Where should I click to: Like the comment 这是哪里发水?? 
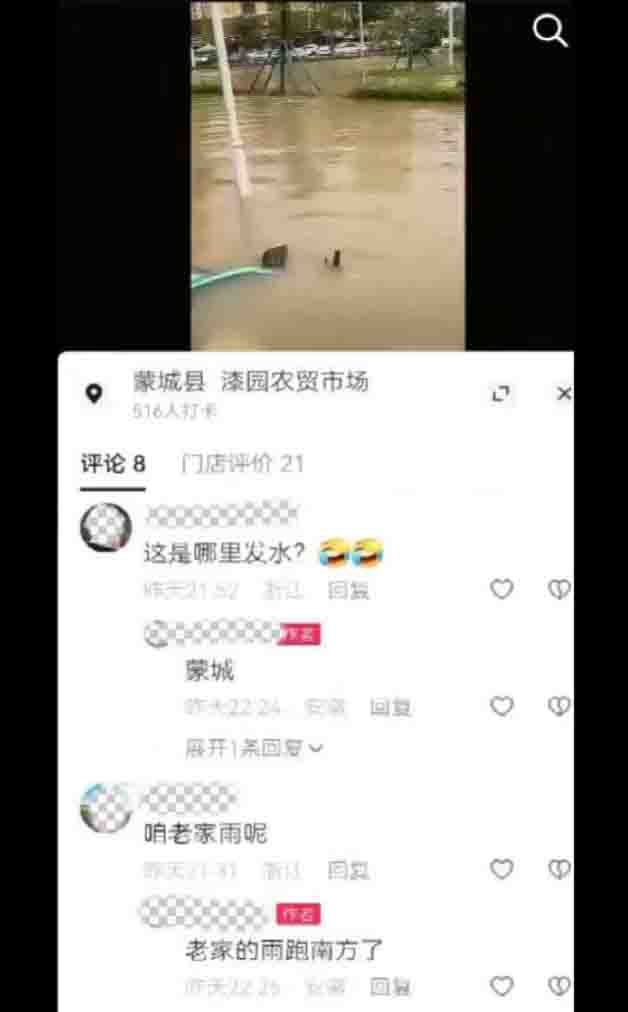[501, 590]
